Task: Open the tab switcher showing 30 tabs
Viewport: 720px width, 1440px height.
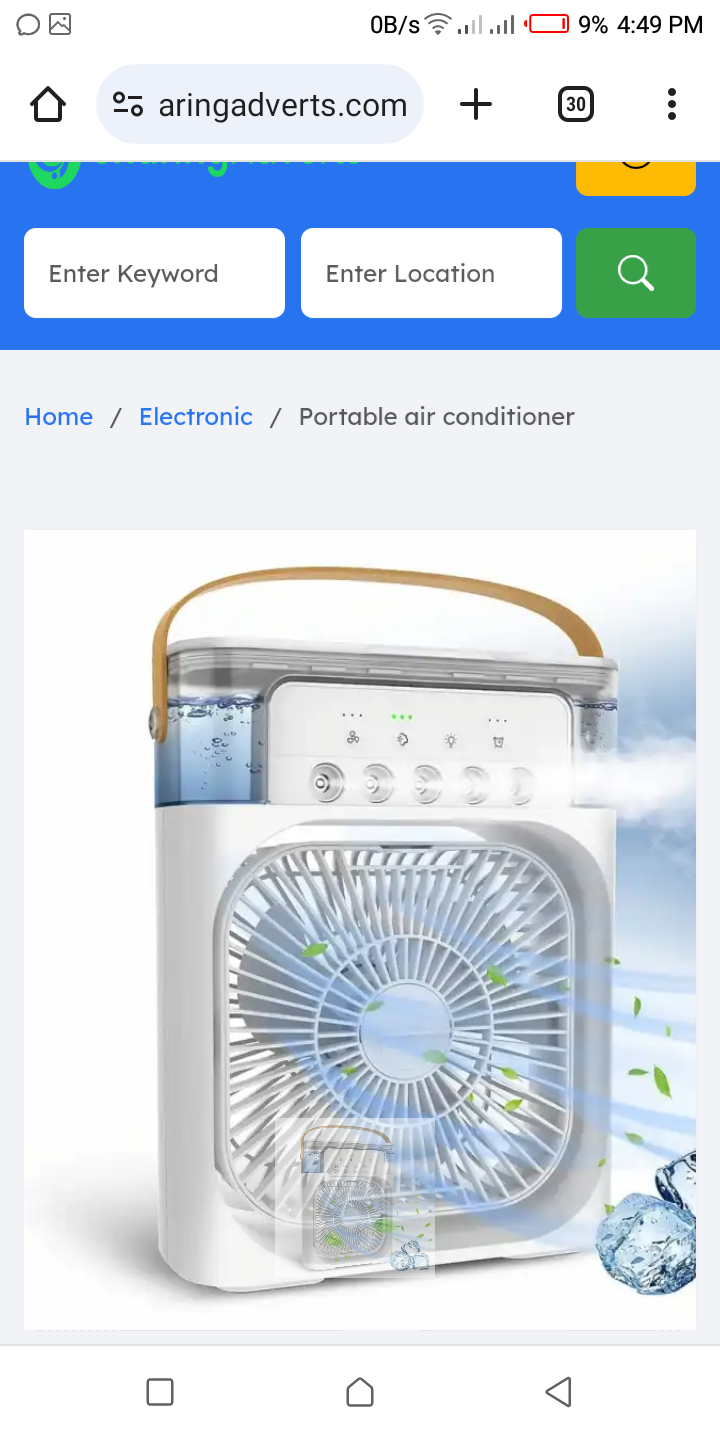Action: pyautogui.click(x=575, y=104)
